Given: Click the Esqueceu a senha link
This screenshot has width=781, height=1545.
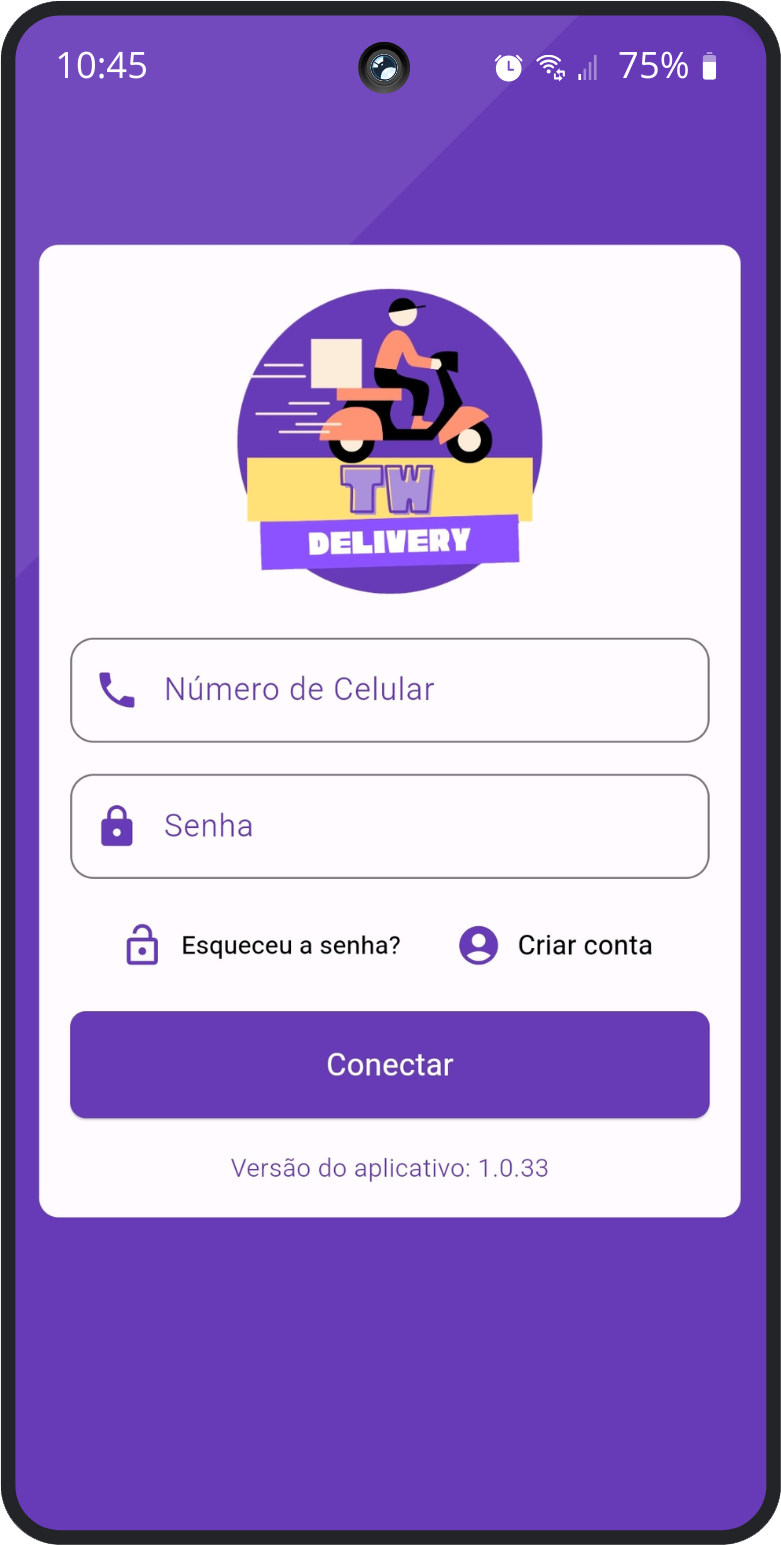Looking at the screenshot, I should (x=290, y=944).
